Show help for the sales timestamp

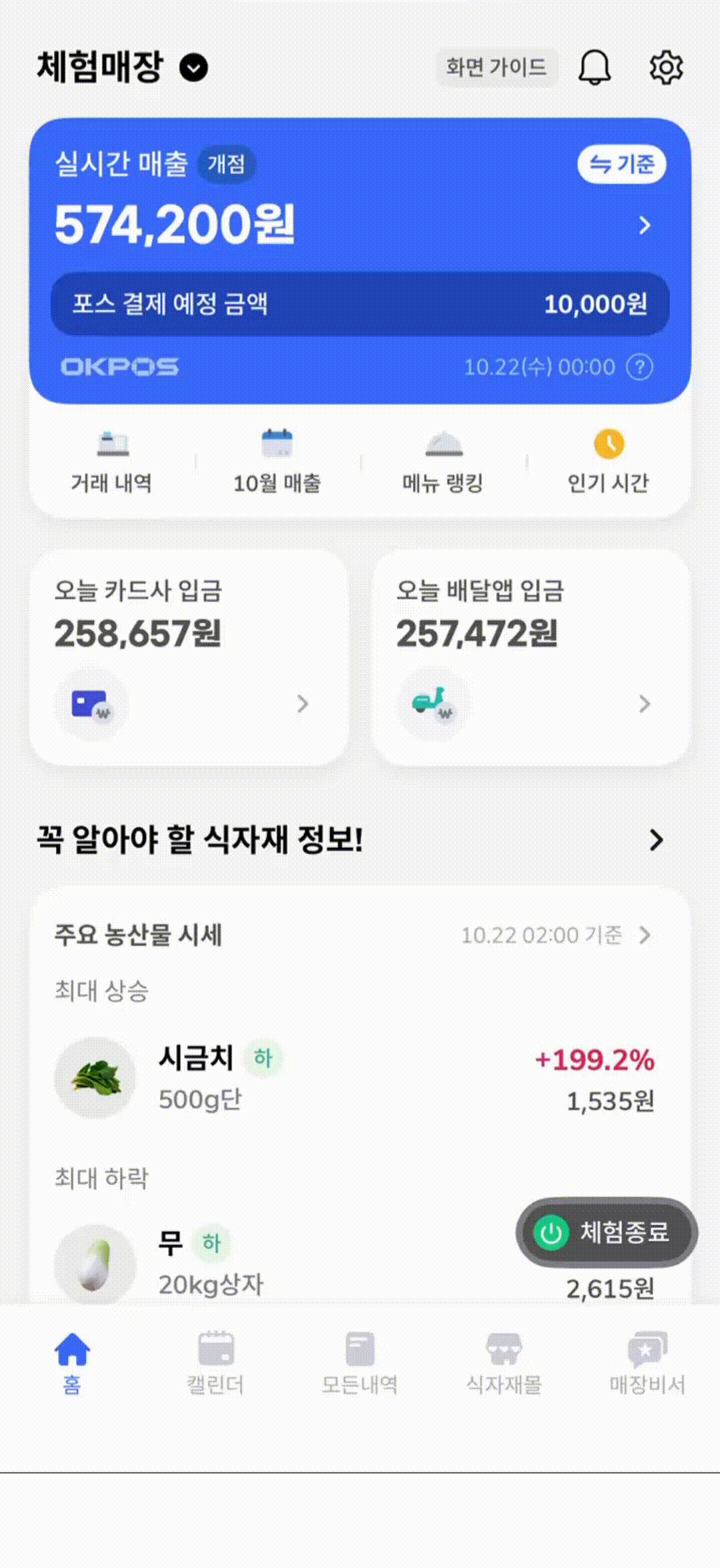click(640, 367)
